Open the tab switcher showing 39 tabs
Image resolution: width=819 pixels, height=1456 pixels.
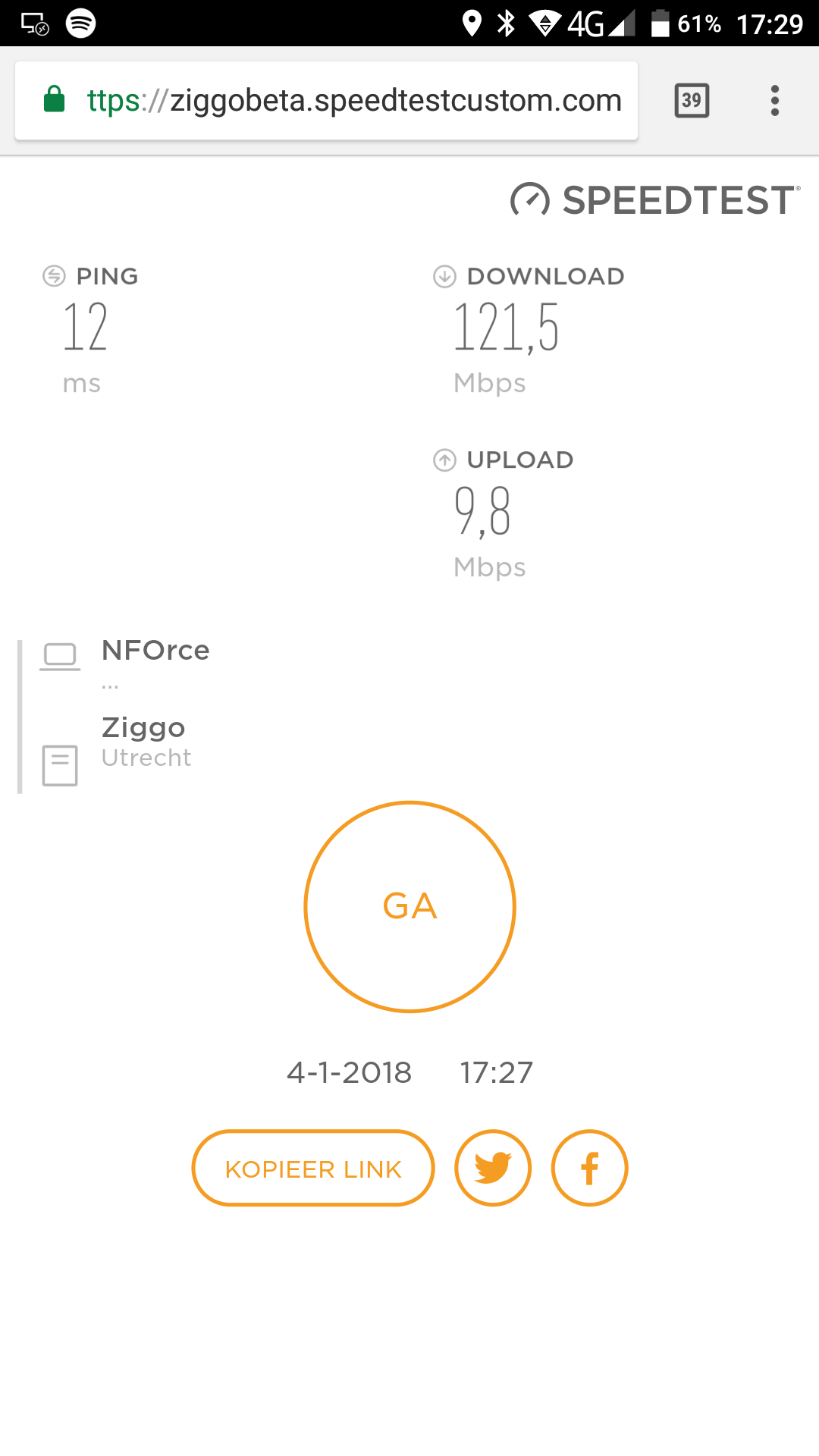pyautogui.click(x=692, y=100)
